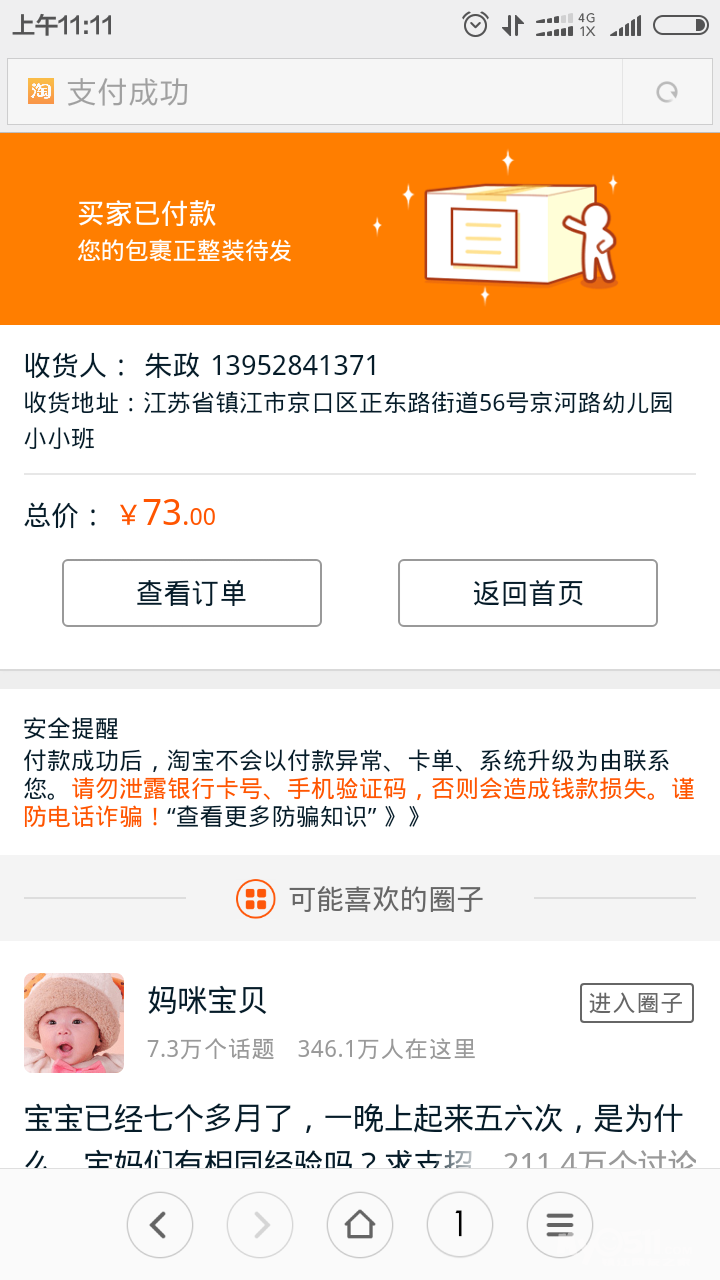Tap the 进入圈子 button for 妈咪宝贝
720x1280 pixels.
click(x=635, y=1003)
